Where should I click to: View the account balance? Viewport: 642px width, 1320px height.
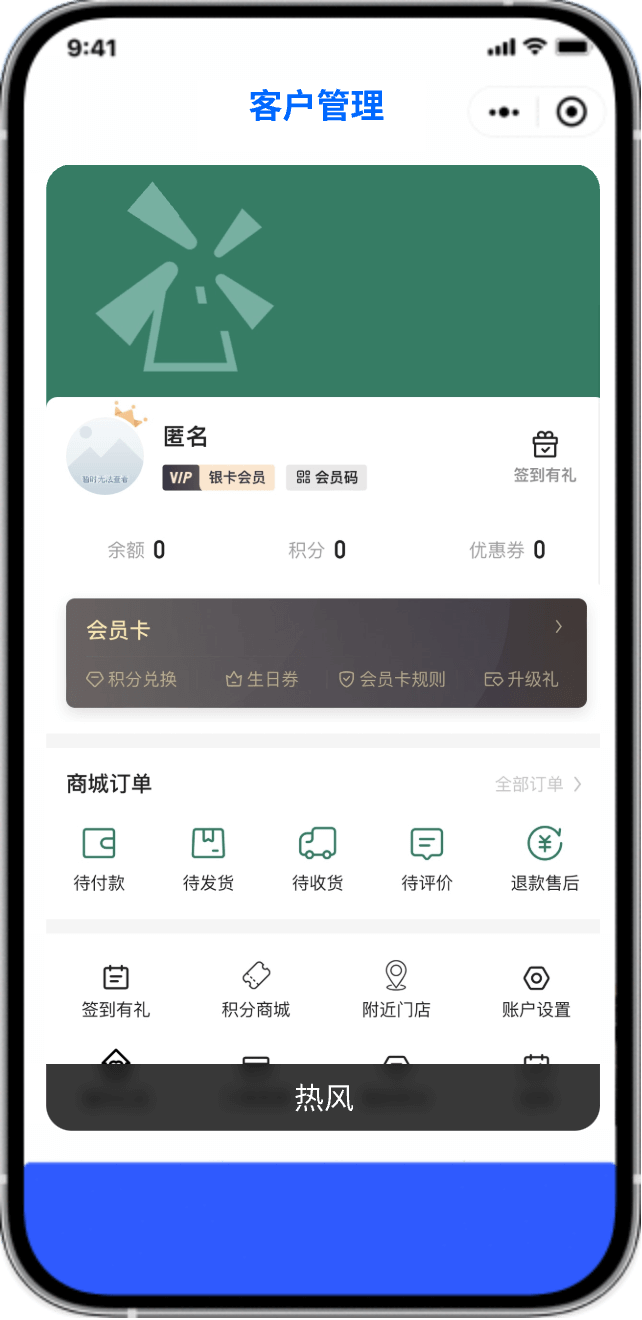[x=136, y=550]
